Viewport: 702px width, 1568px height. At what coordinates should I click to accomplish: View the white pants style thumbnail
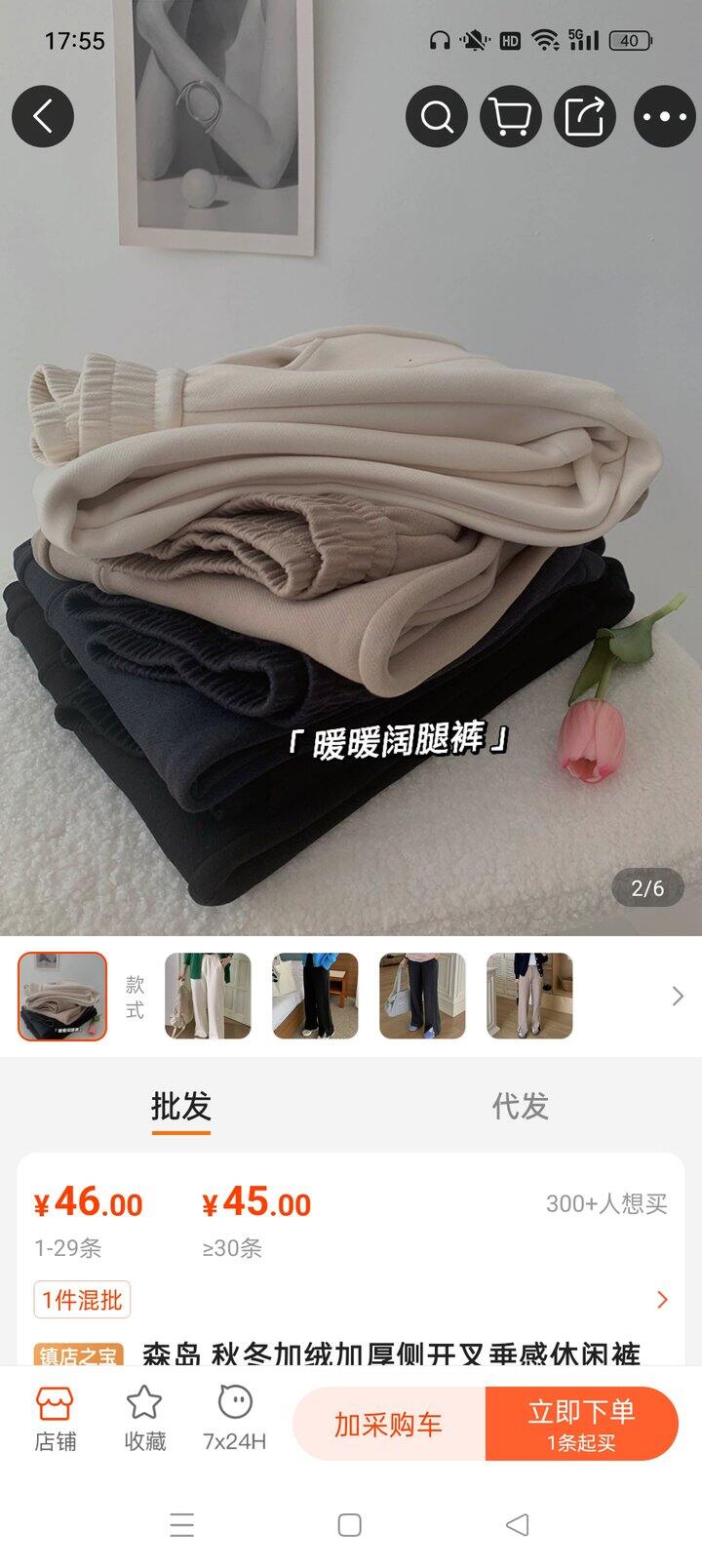click(x=208, y=997)
